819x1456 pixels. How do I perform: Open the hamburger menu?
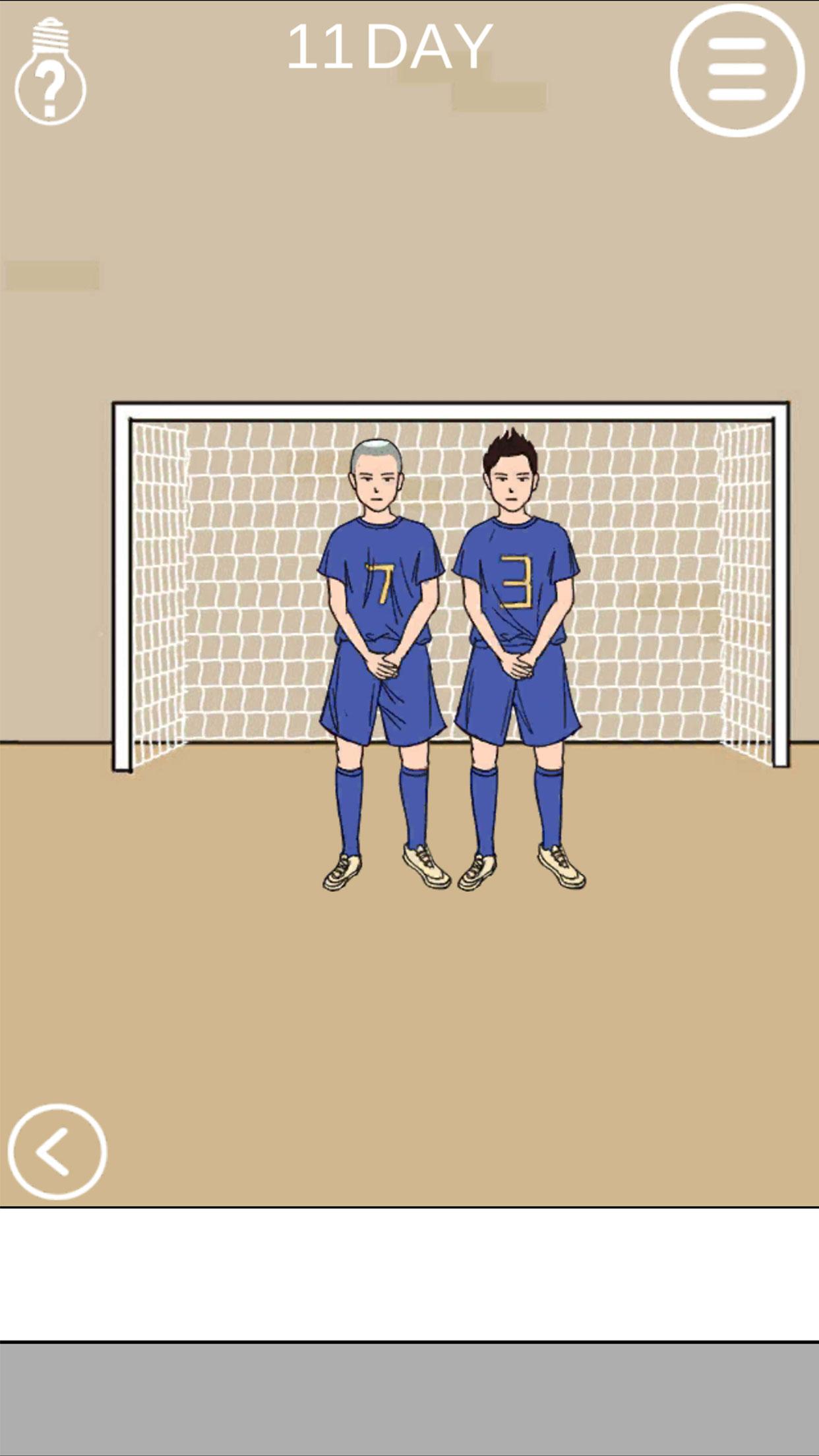point(737,70)
